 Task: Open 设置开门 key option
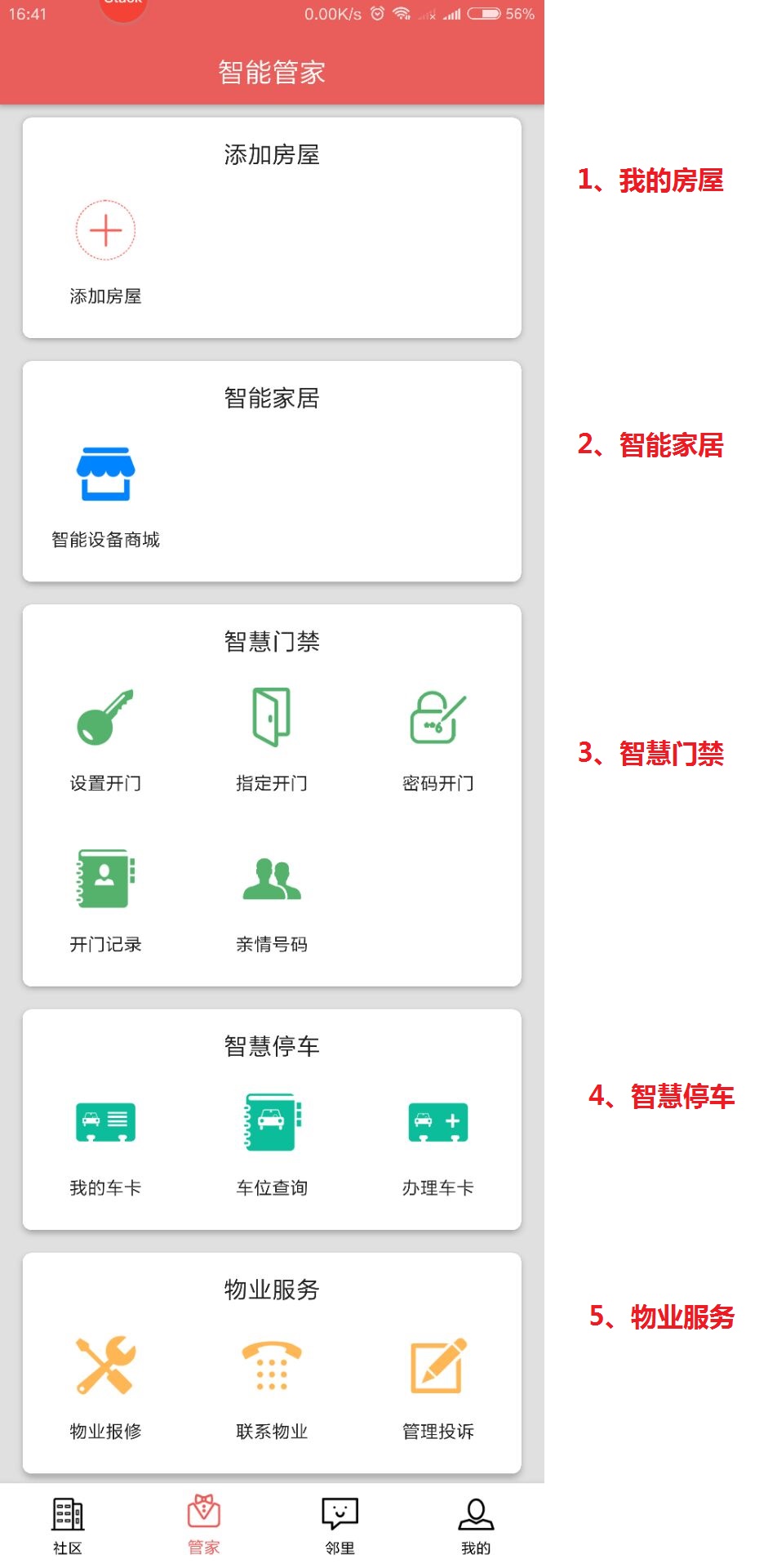[x=105, y=718]
